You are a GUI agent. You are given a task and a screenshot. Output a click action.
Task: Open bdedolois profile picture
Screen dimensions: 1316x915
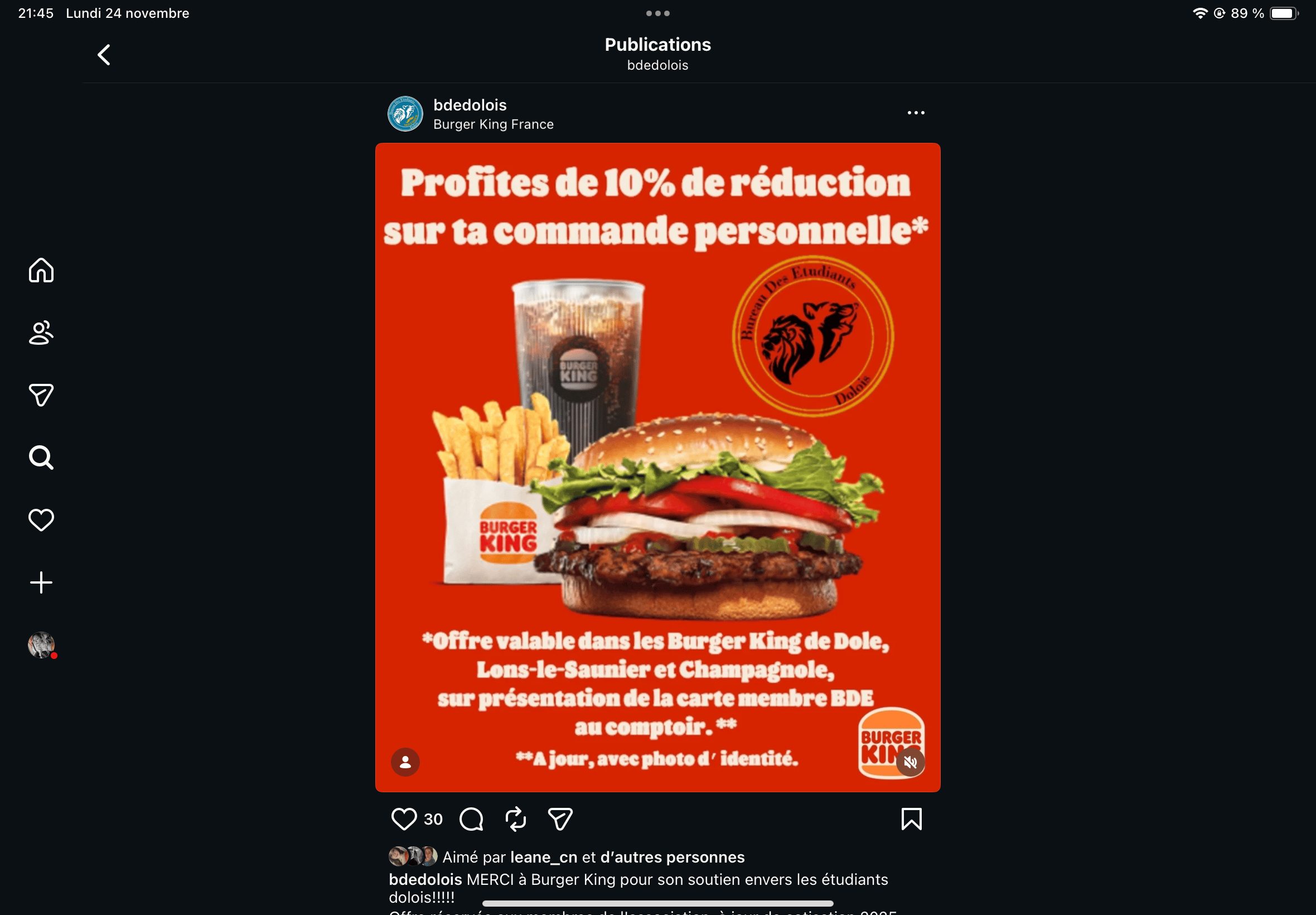405,113
